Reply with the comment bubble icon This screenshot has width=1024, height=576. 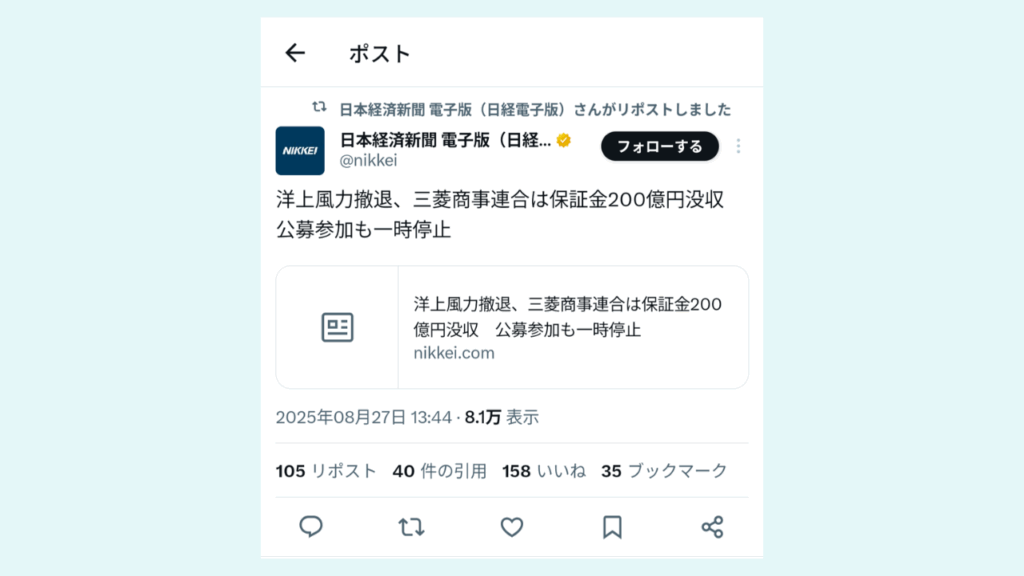coord(311,527)
